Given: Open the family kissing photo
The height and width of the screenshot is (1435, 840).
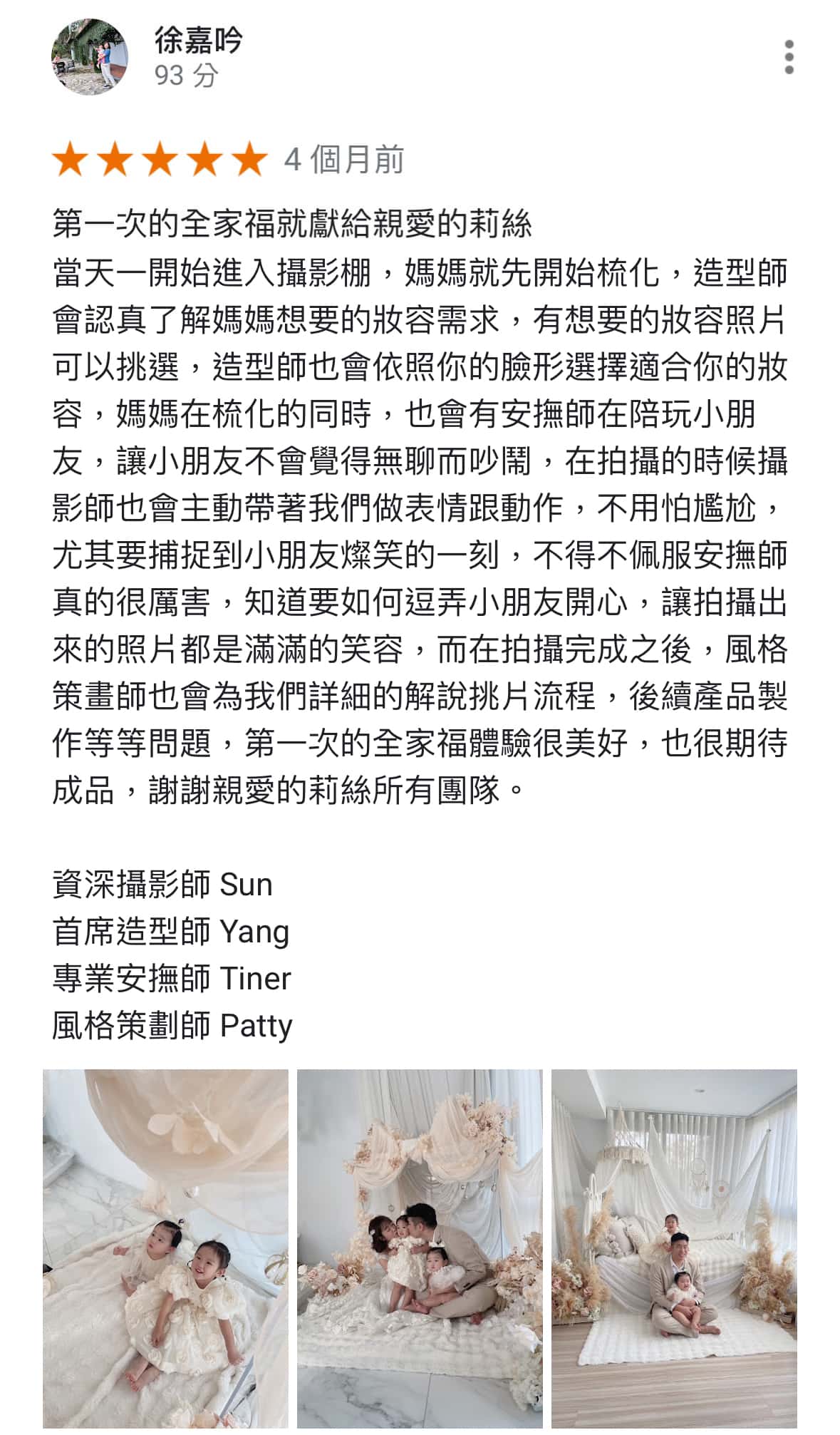Looking at the screenshot, I should point(420,1252).
